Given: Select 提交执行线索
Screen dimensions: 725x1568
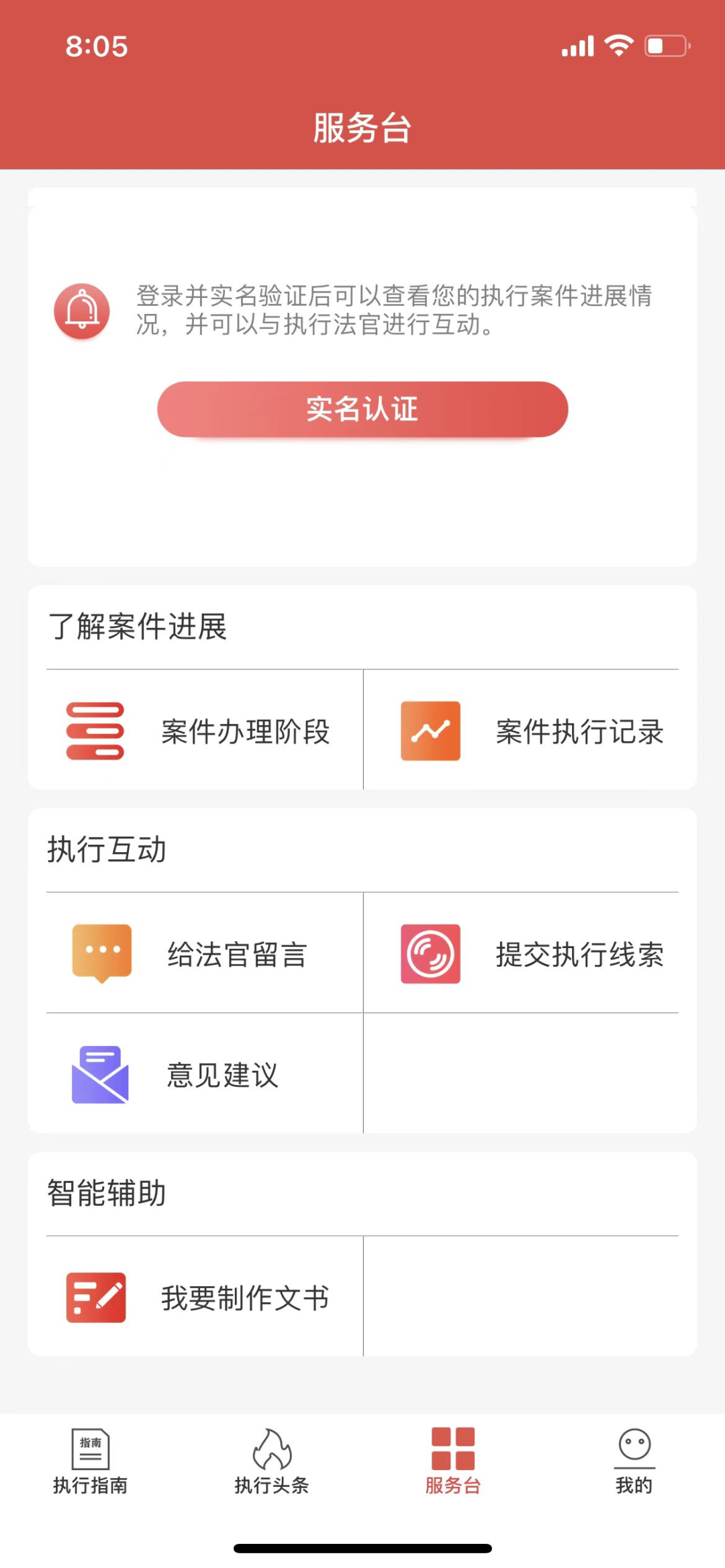Looking at the screenshot, I should point(530,954).
